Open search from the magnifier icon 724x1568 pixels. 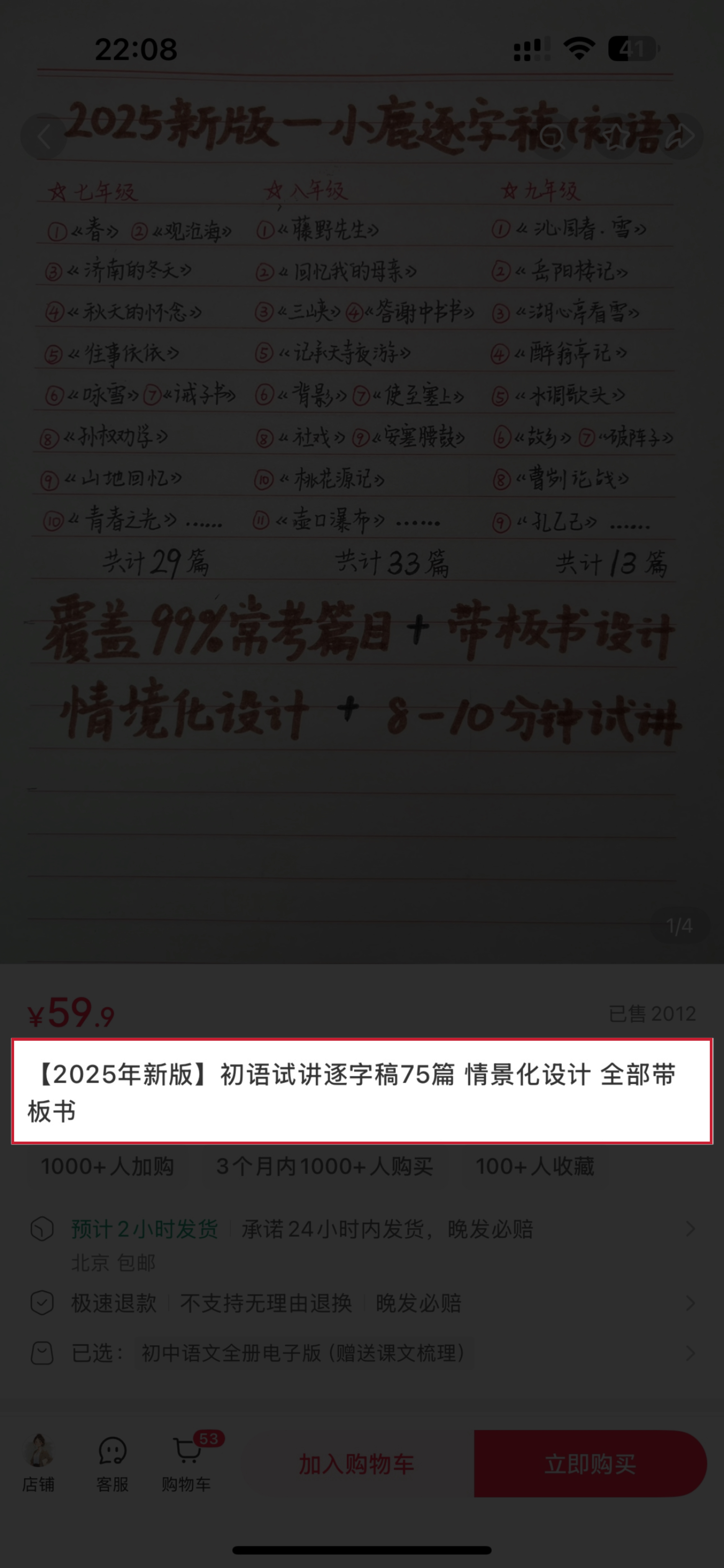[551, 137]
